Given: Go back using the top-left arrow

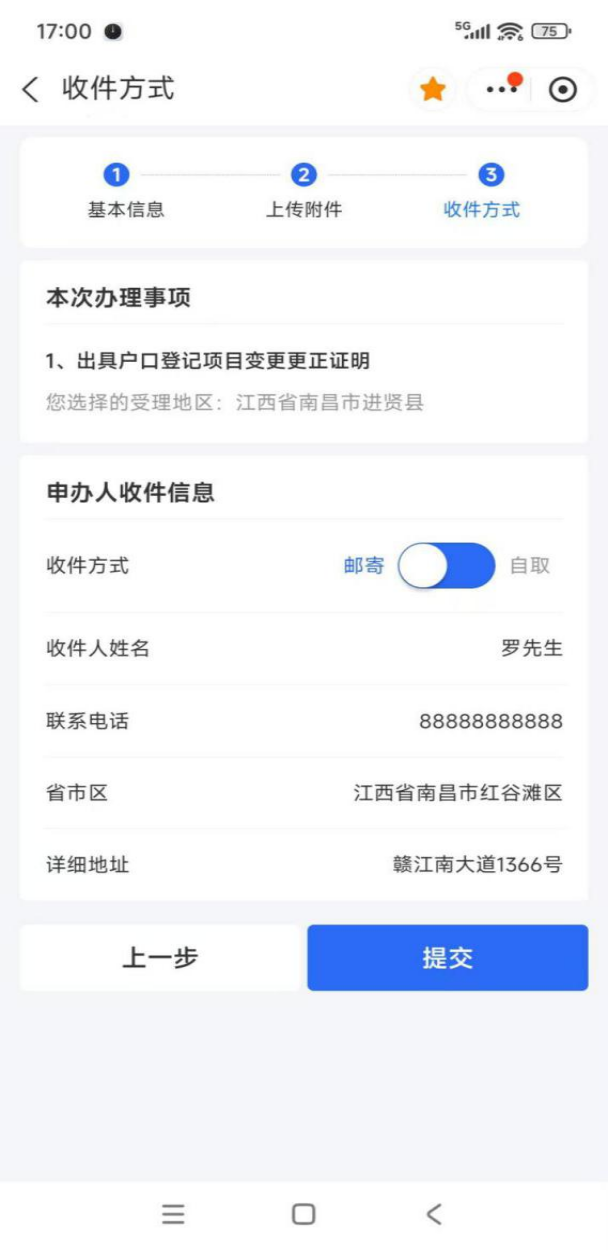Looking at the screenshot, I should 30,90.
